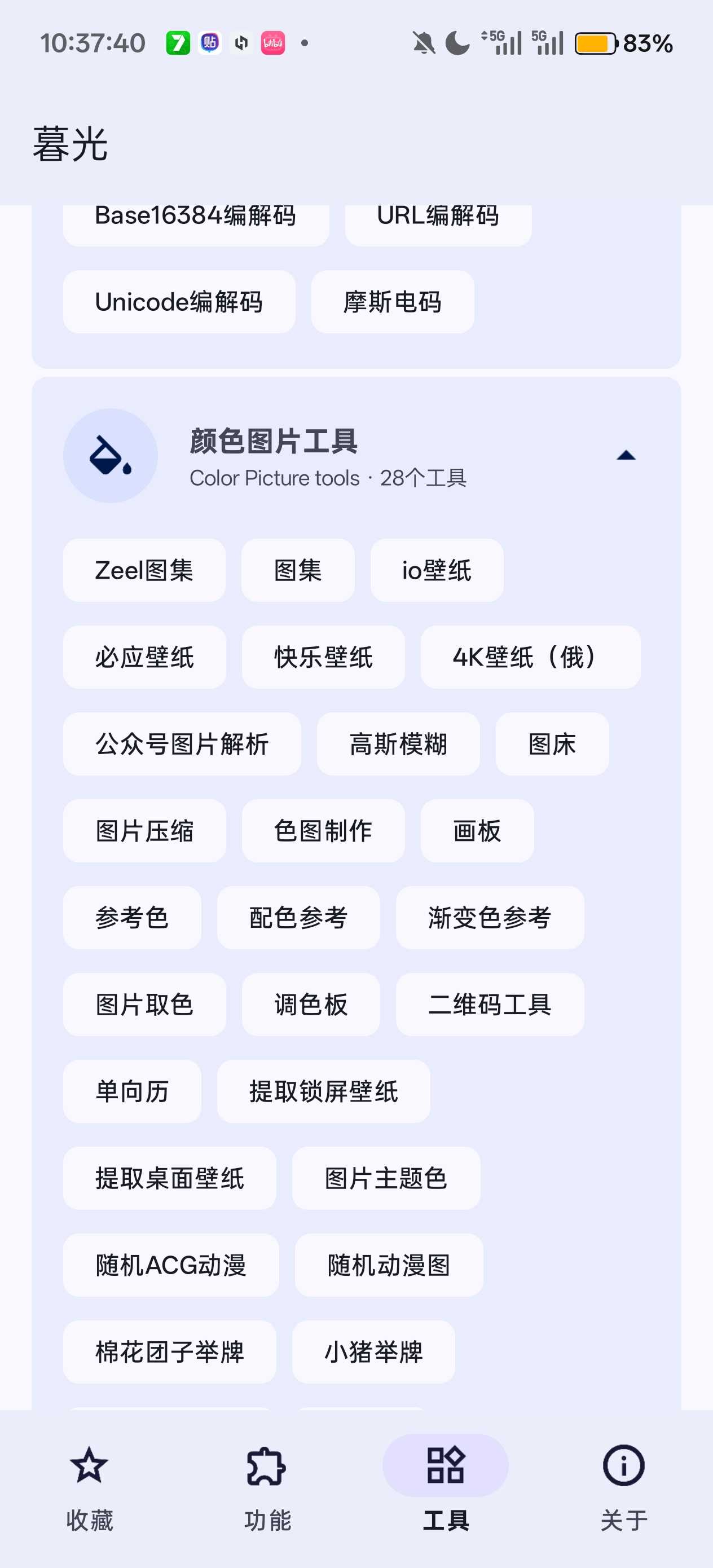Open the Unicode编解码 tool
Image resolution: width=713 pixels, height=1568 pixels.
(179, 302)
